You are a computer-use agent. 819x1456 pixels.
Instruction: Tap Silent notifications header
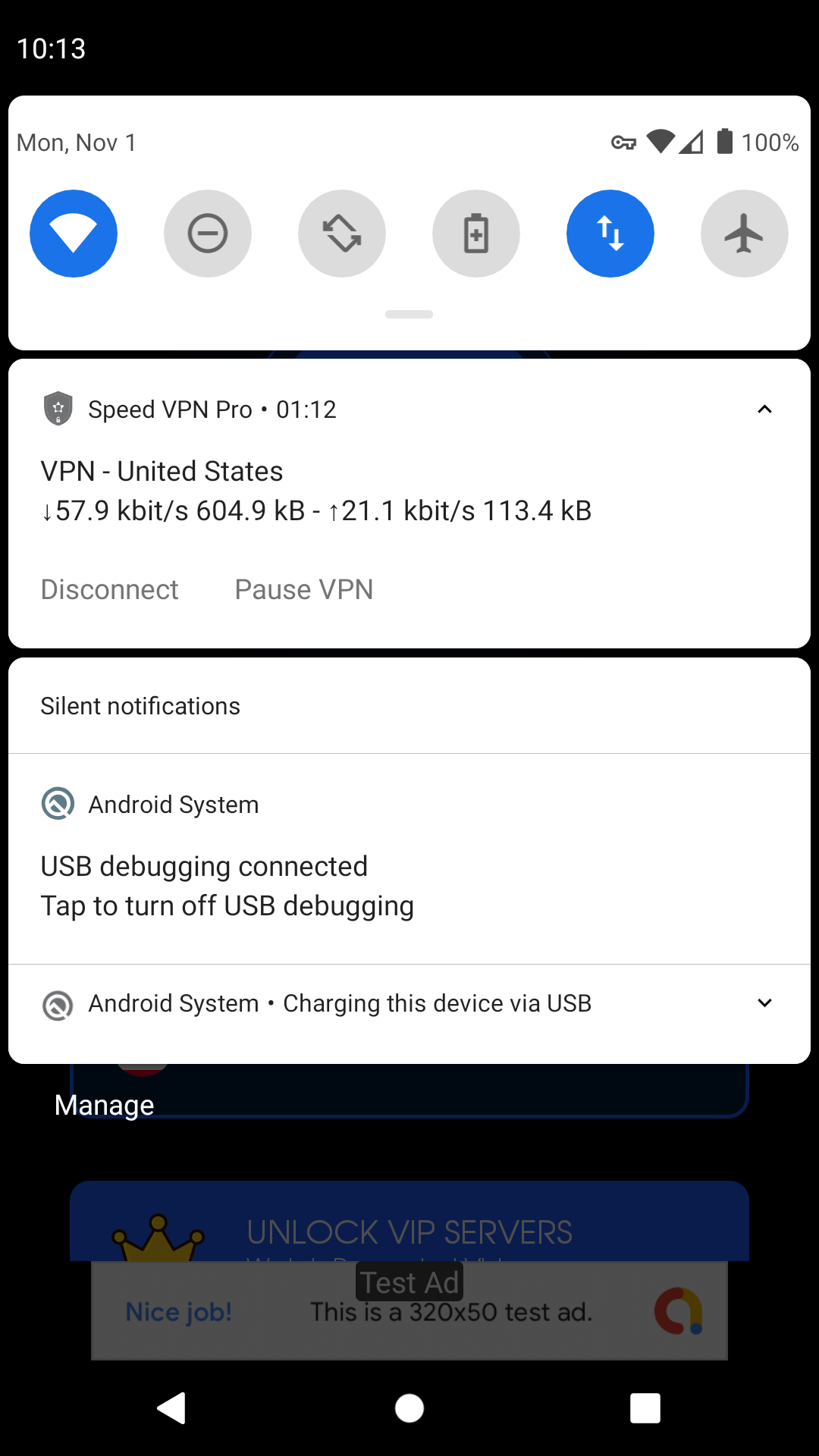coord(140,705)
